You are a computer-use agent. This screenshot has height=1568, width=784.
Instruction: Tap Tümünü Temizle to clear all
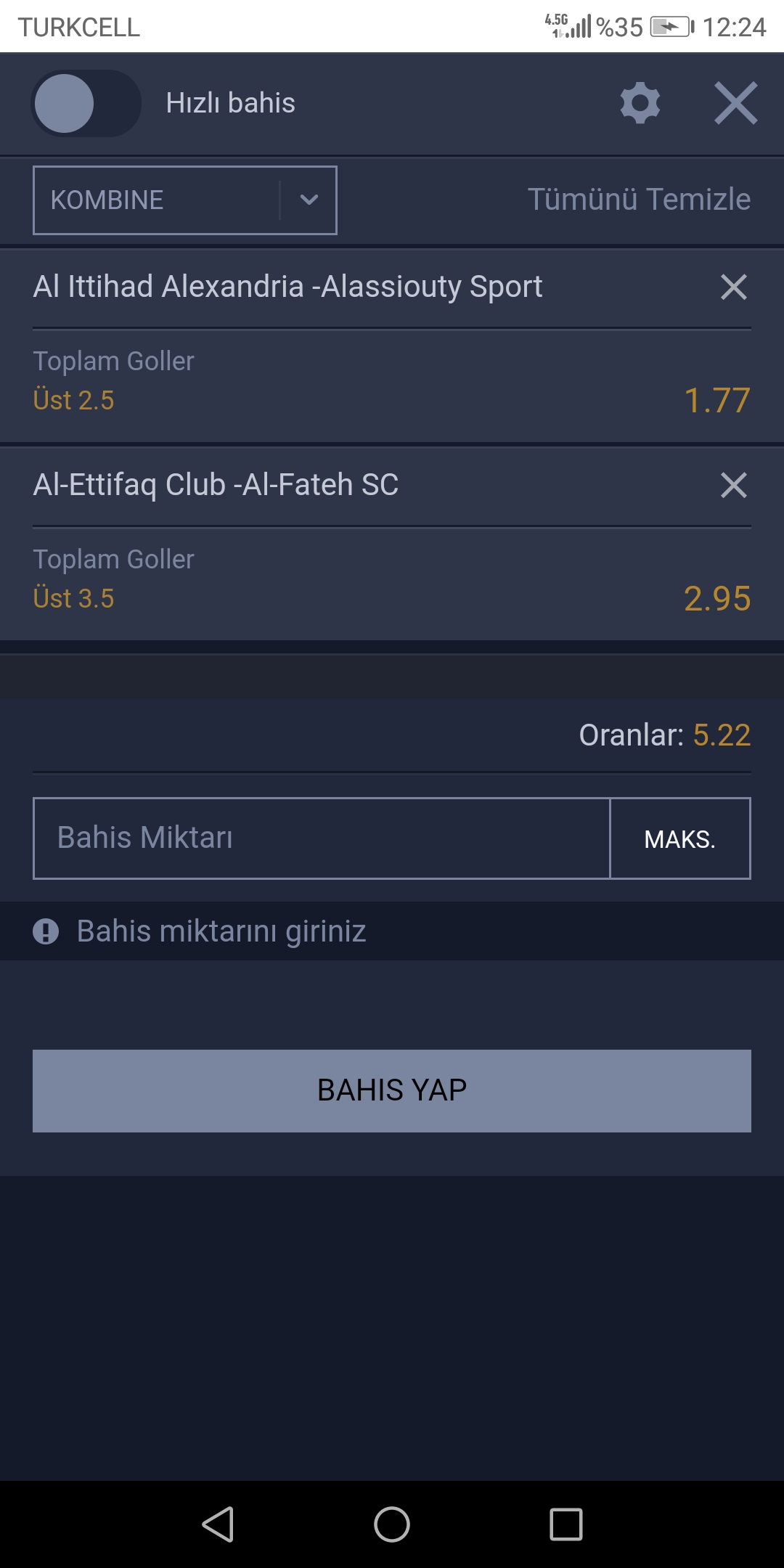pos(639,199)
